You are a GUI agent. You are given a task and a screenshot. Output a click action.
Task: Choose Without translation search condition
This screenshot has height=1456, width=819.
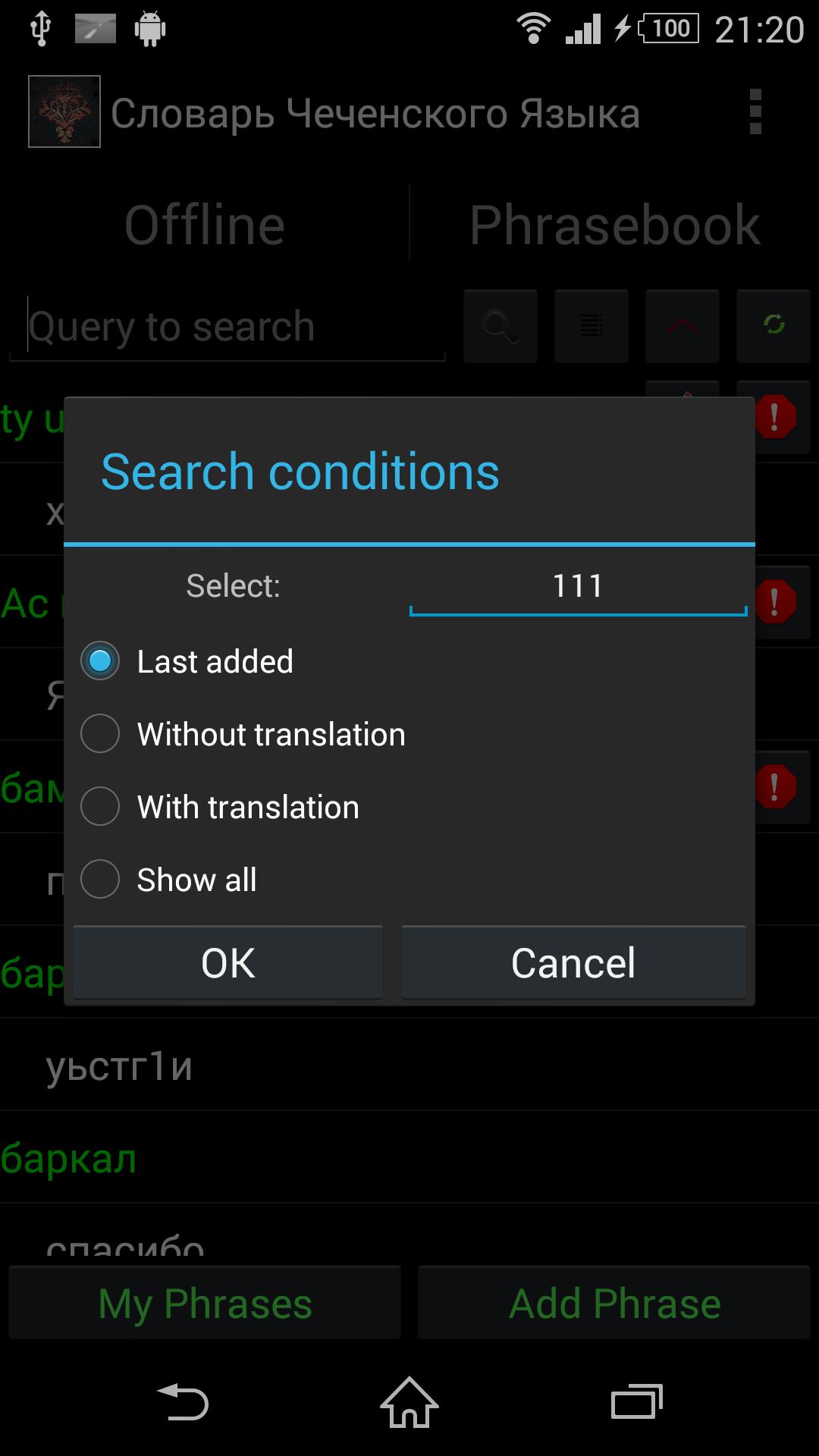click(x=100, y=734)
